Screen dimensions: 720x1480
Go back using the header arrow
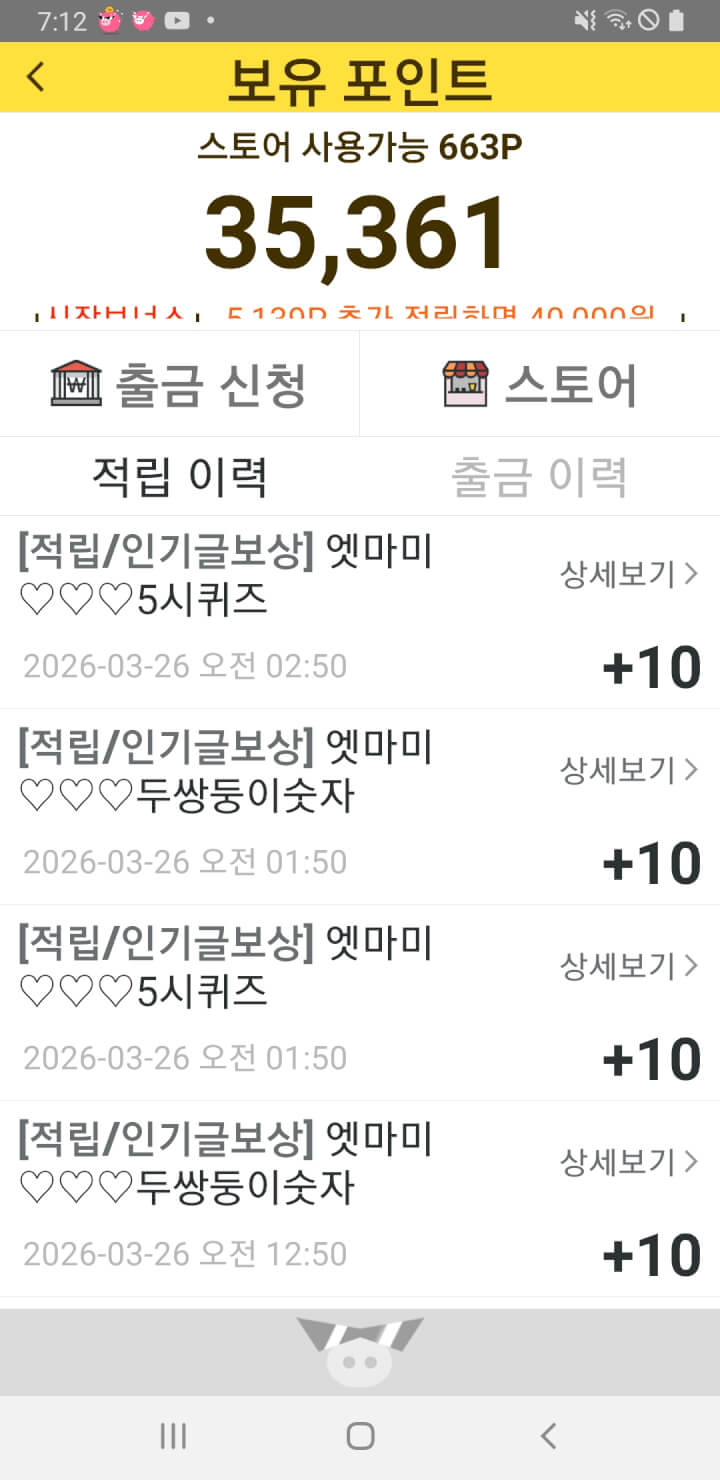pyautogui.click(x=36, y=77)
